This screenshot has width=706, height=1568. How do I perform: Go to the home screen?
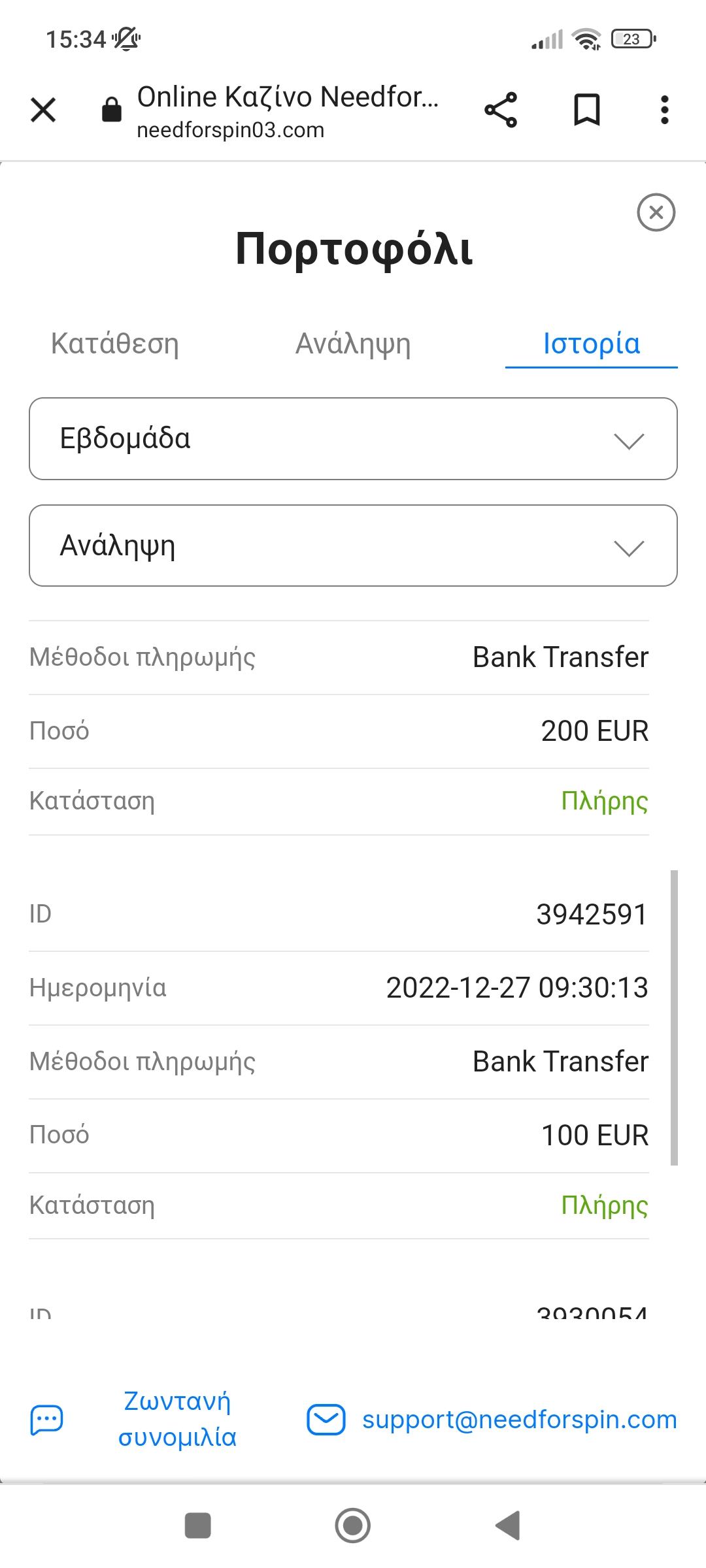click(353, 1526)
